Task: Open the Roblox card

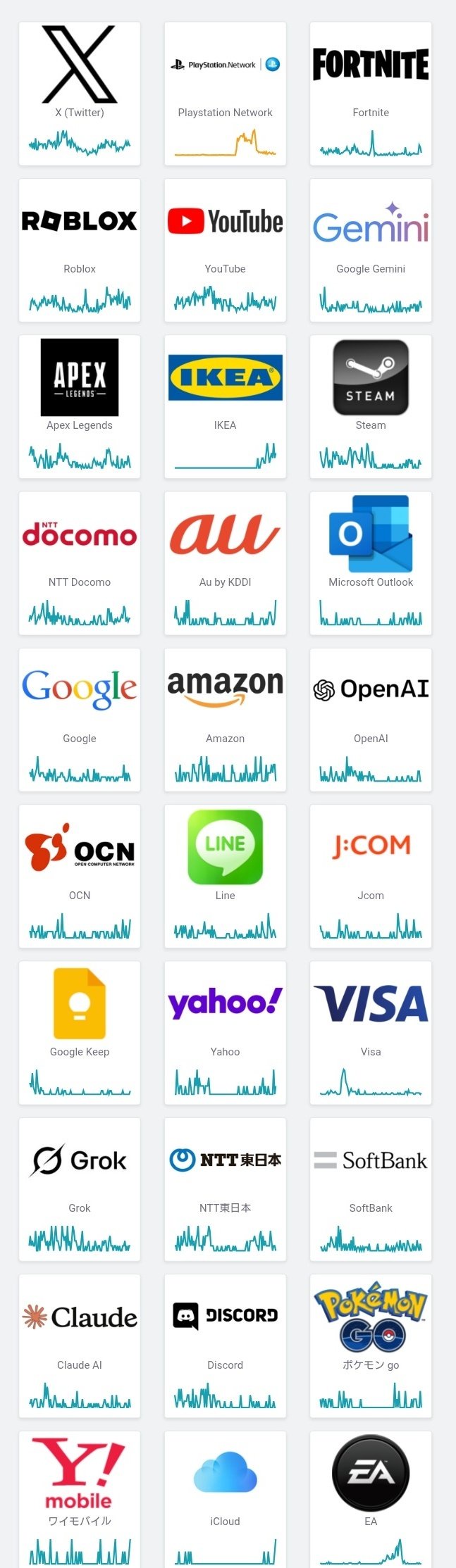Action: (x=80, y=250)
